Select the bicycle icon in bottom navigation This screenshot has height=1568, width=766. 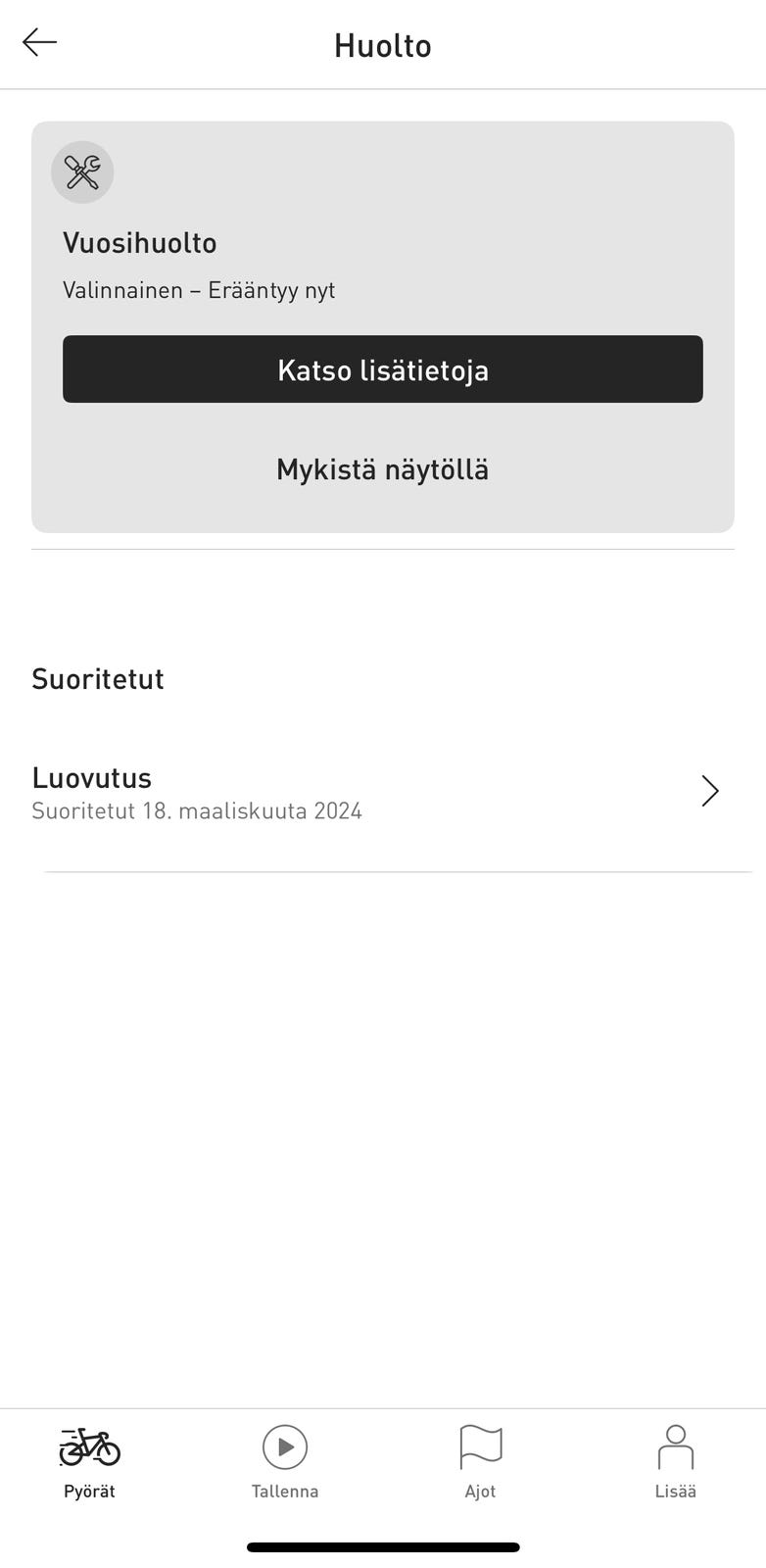click(88, 1447)
